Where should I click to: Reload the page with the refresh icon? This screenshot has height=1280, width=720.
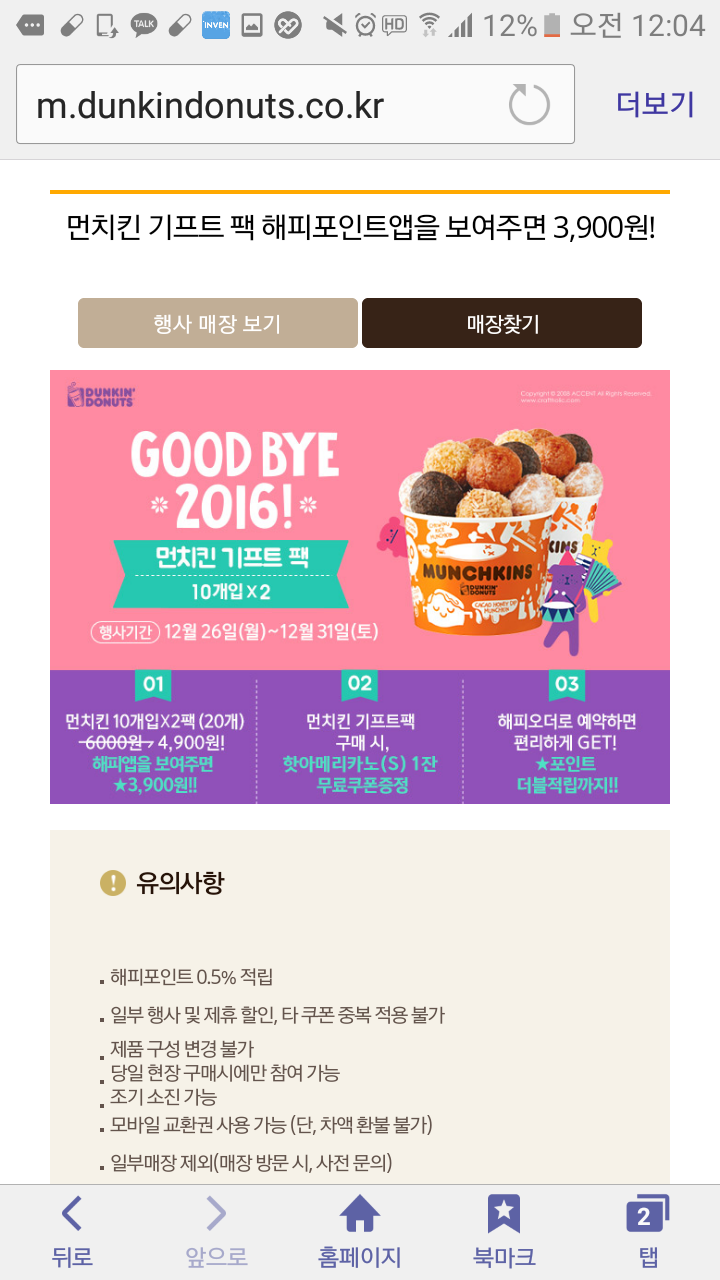point(529,105)
